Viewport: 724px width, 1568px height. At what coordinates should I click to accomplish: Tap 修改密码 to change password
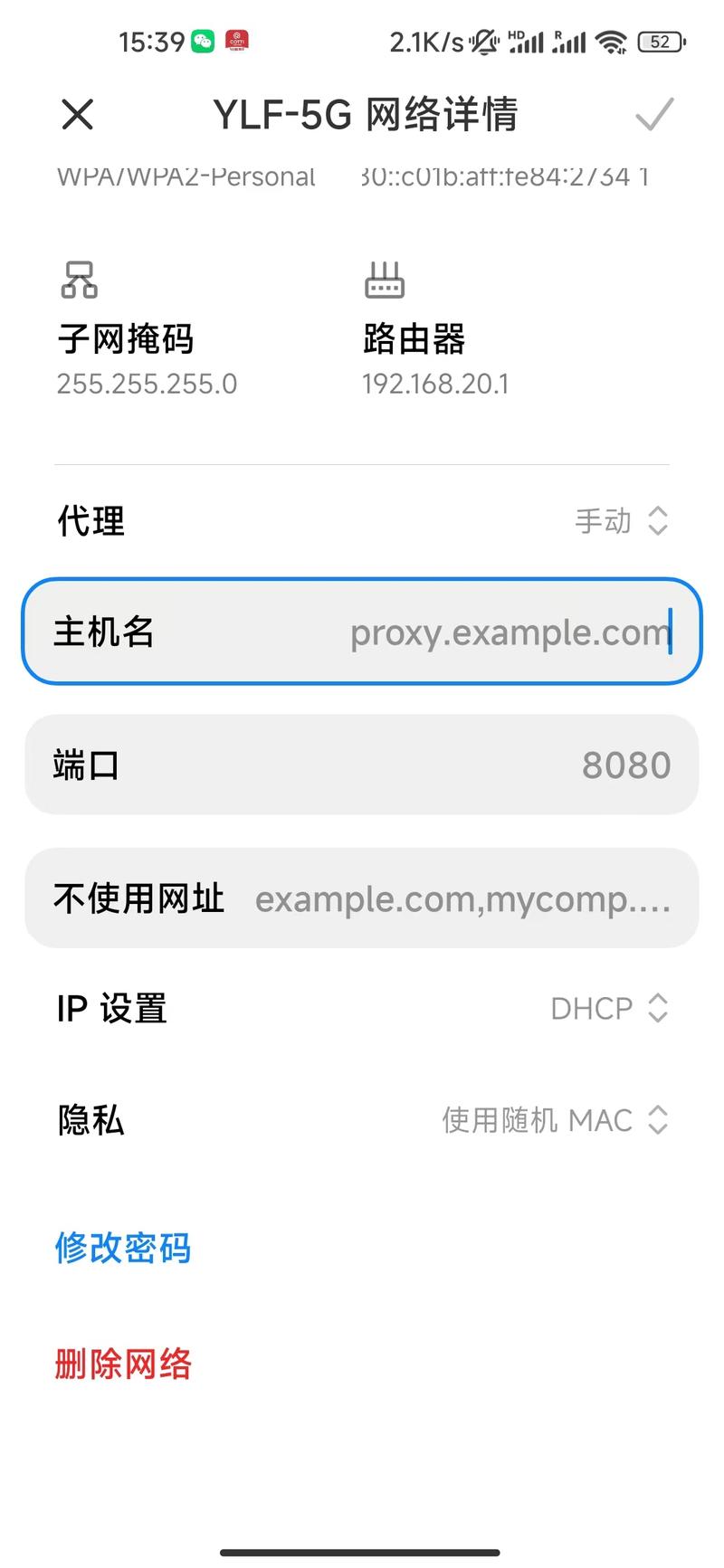click(x=123, y=1248)
